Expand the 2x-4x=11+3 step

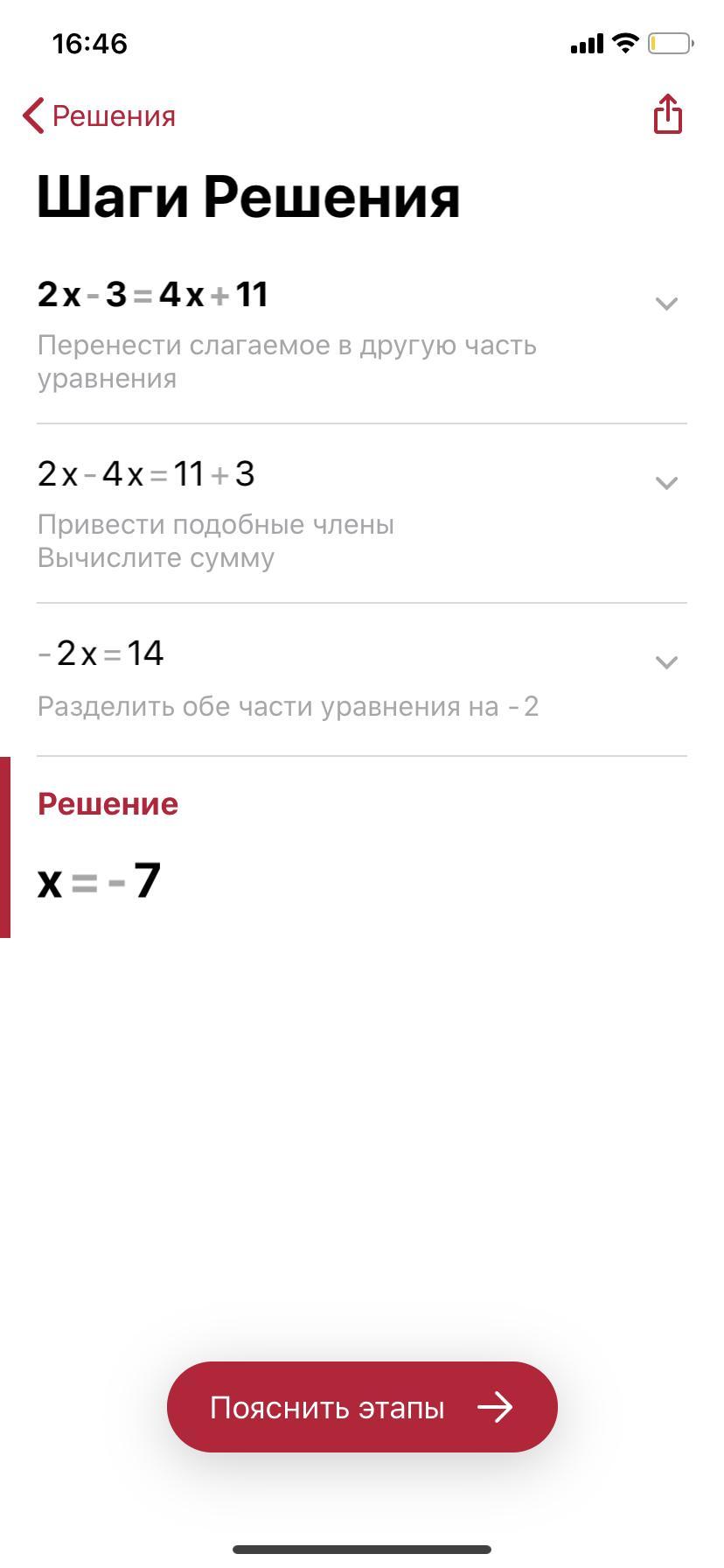tap(666, 483)
